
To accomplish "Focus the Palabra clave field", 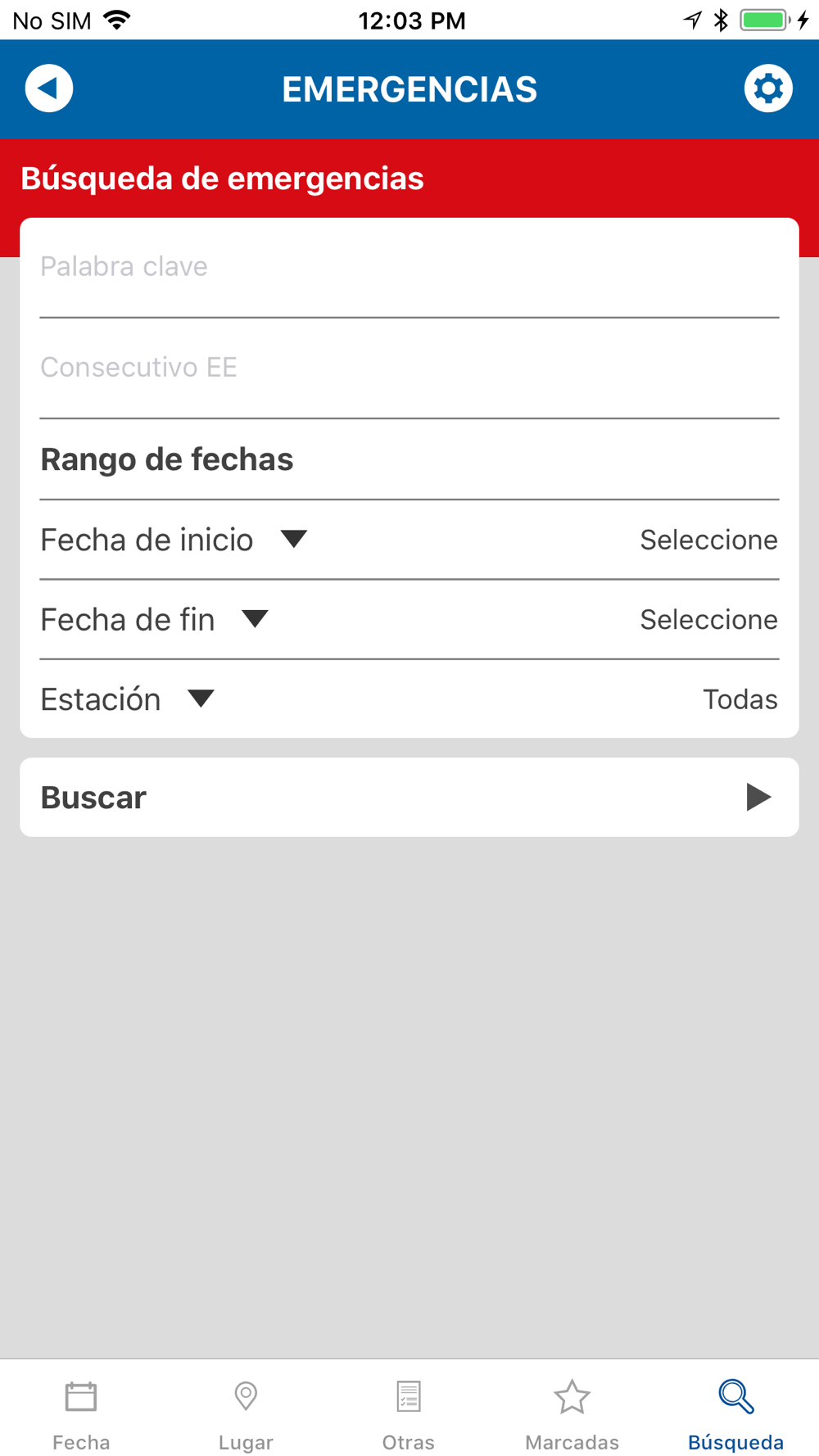I will coord(409,268).
